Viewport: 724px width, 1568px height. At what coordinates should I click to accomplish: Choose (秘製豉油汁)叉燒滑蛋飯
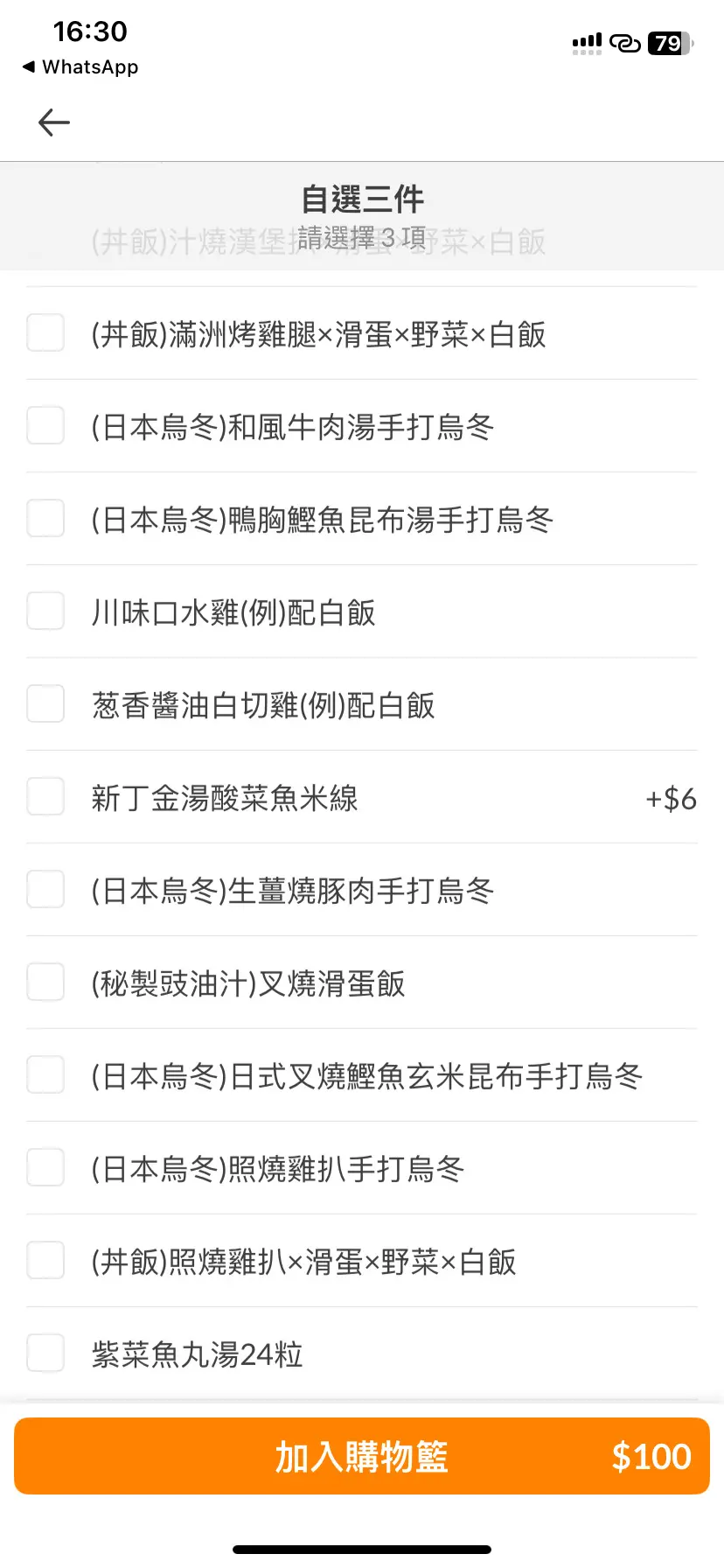click(45, 983)
